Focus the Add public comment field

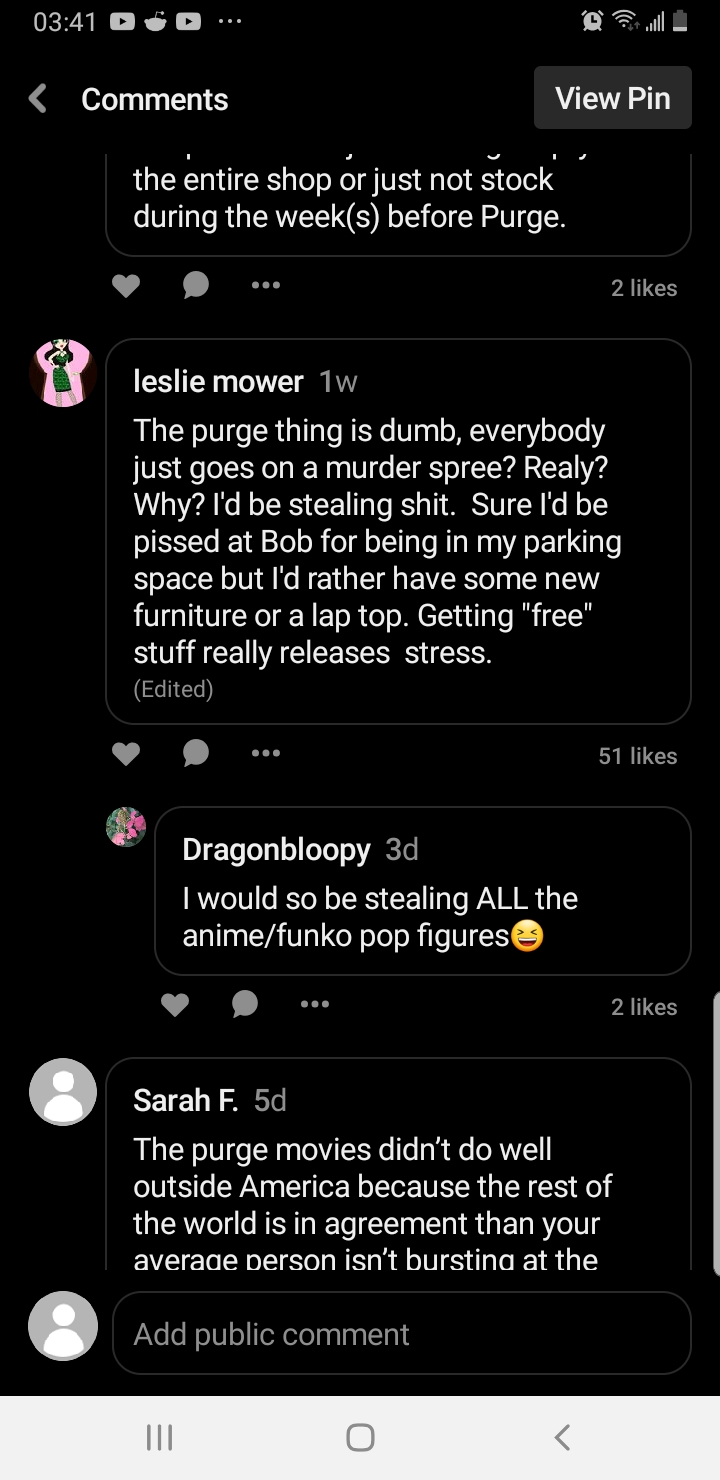tap(401, 1334)
